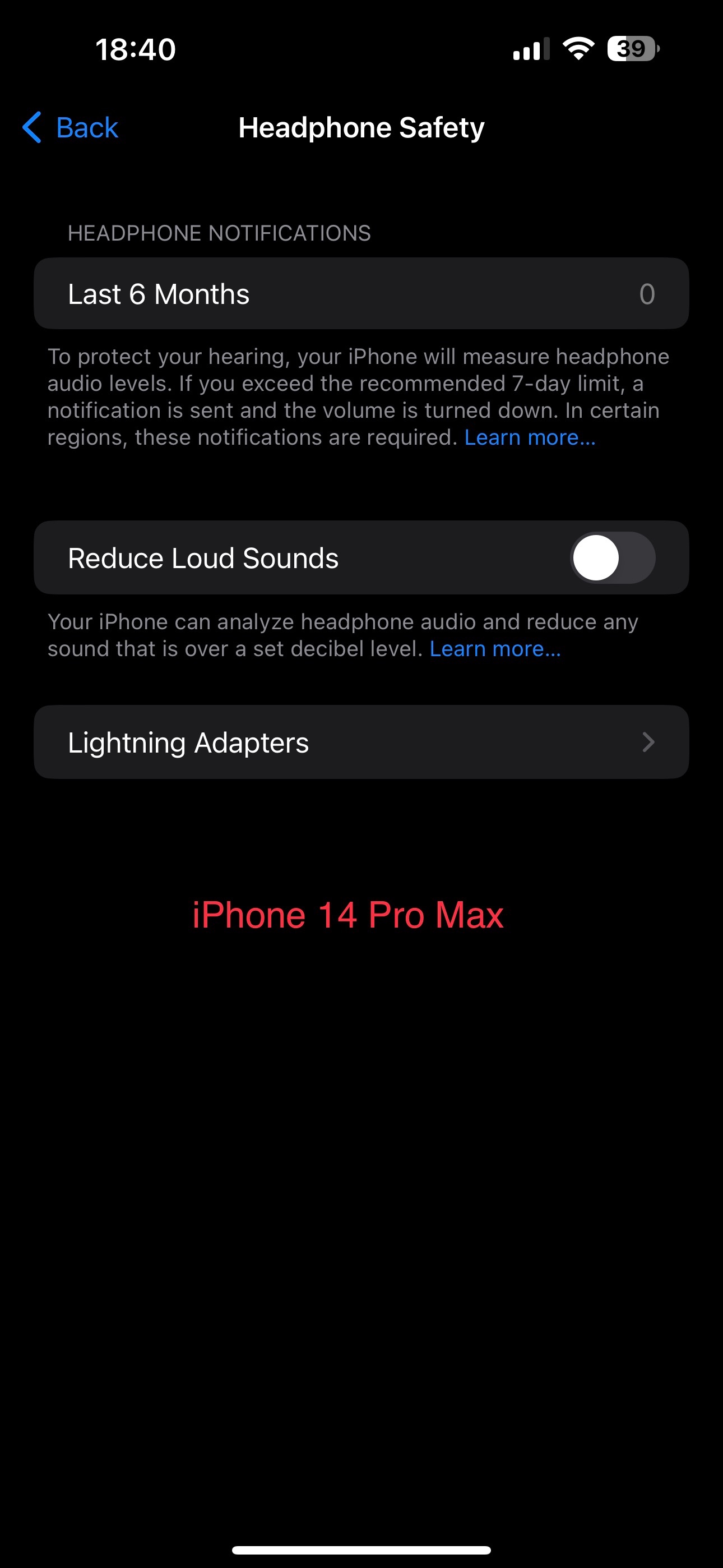Tap Learn more under Reduce Loud Sounds
This screenshot has width=723, height=1568.
(495, 649)
